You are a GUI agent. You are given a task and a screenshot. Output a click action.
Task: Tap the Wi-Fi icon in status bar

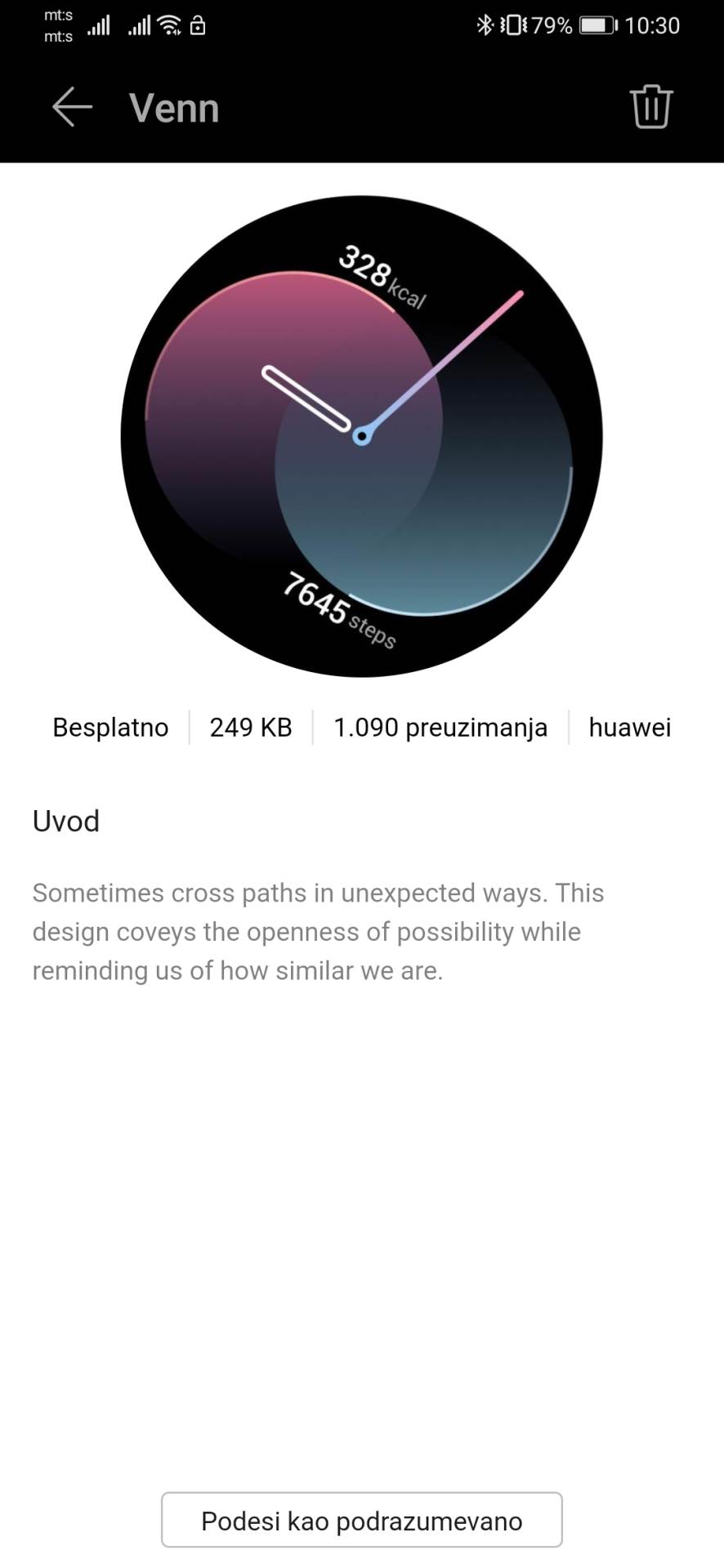click(168, 25)
